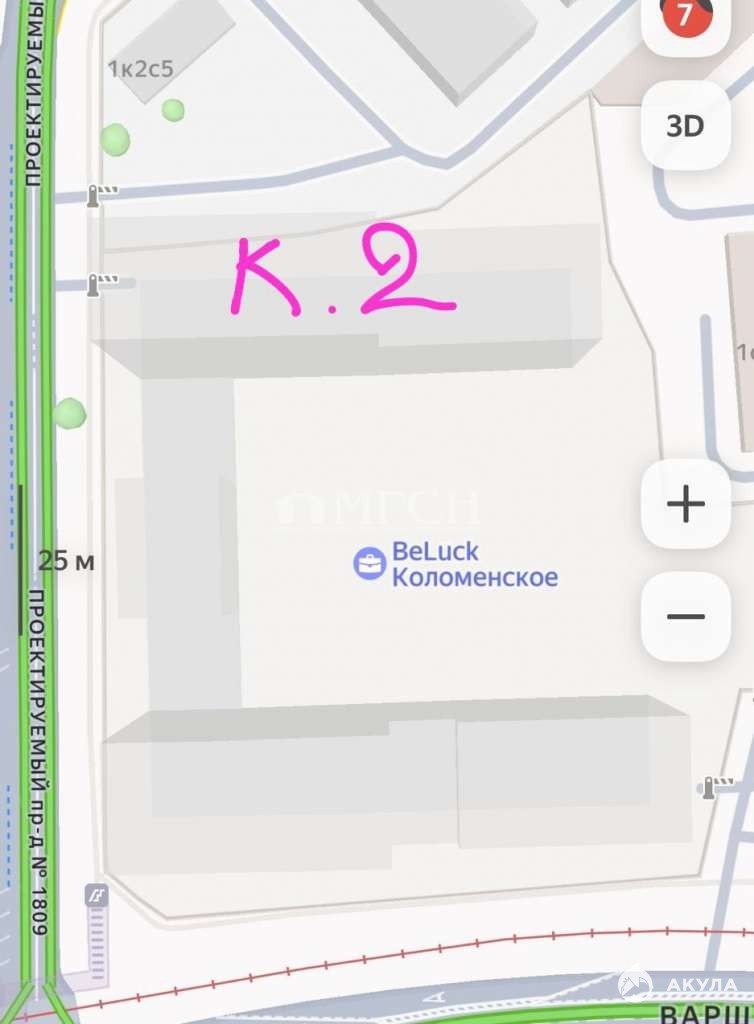Open the traffic level 7 indicator

686,17
